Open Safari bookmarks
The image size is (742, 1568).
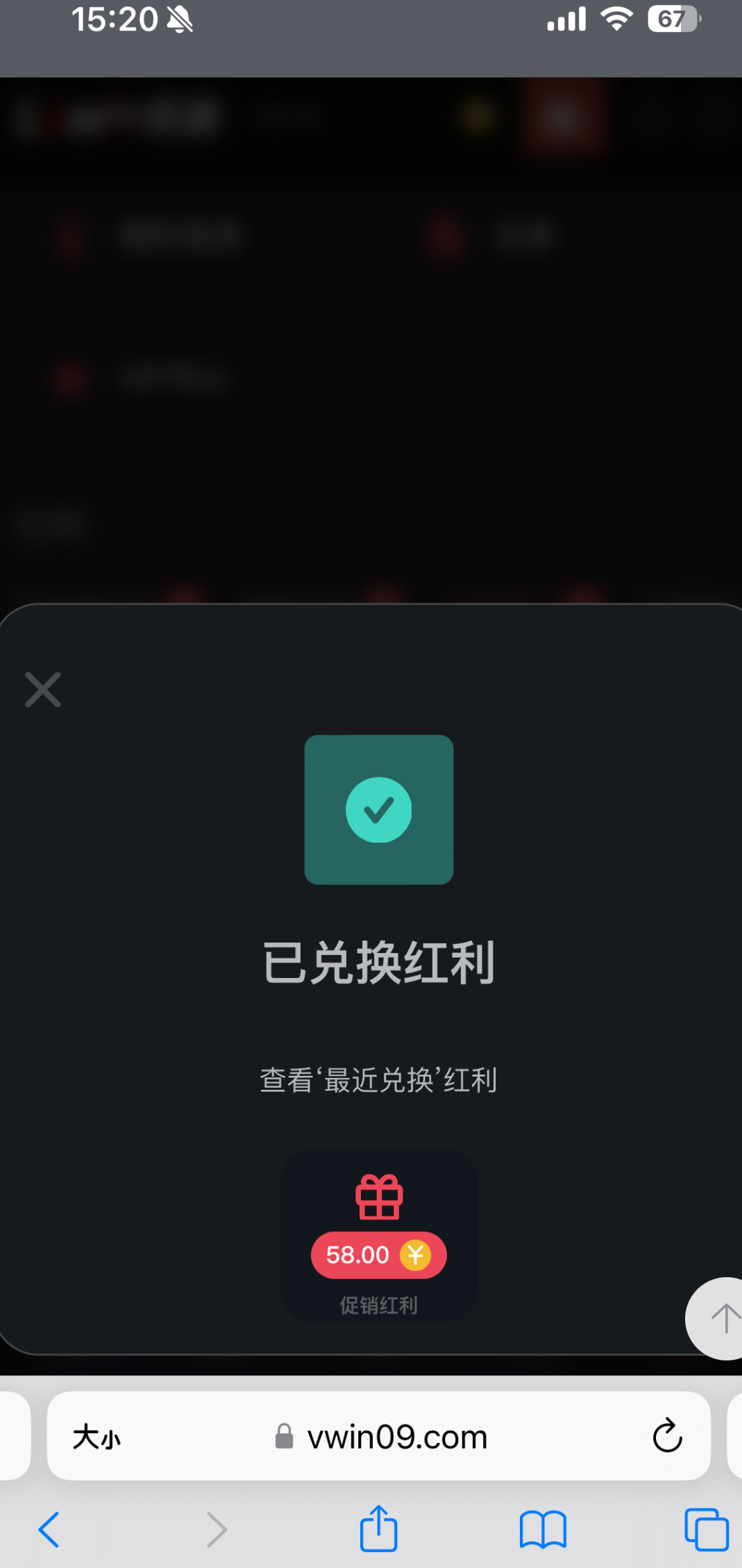click(543, 1529)
